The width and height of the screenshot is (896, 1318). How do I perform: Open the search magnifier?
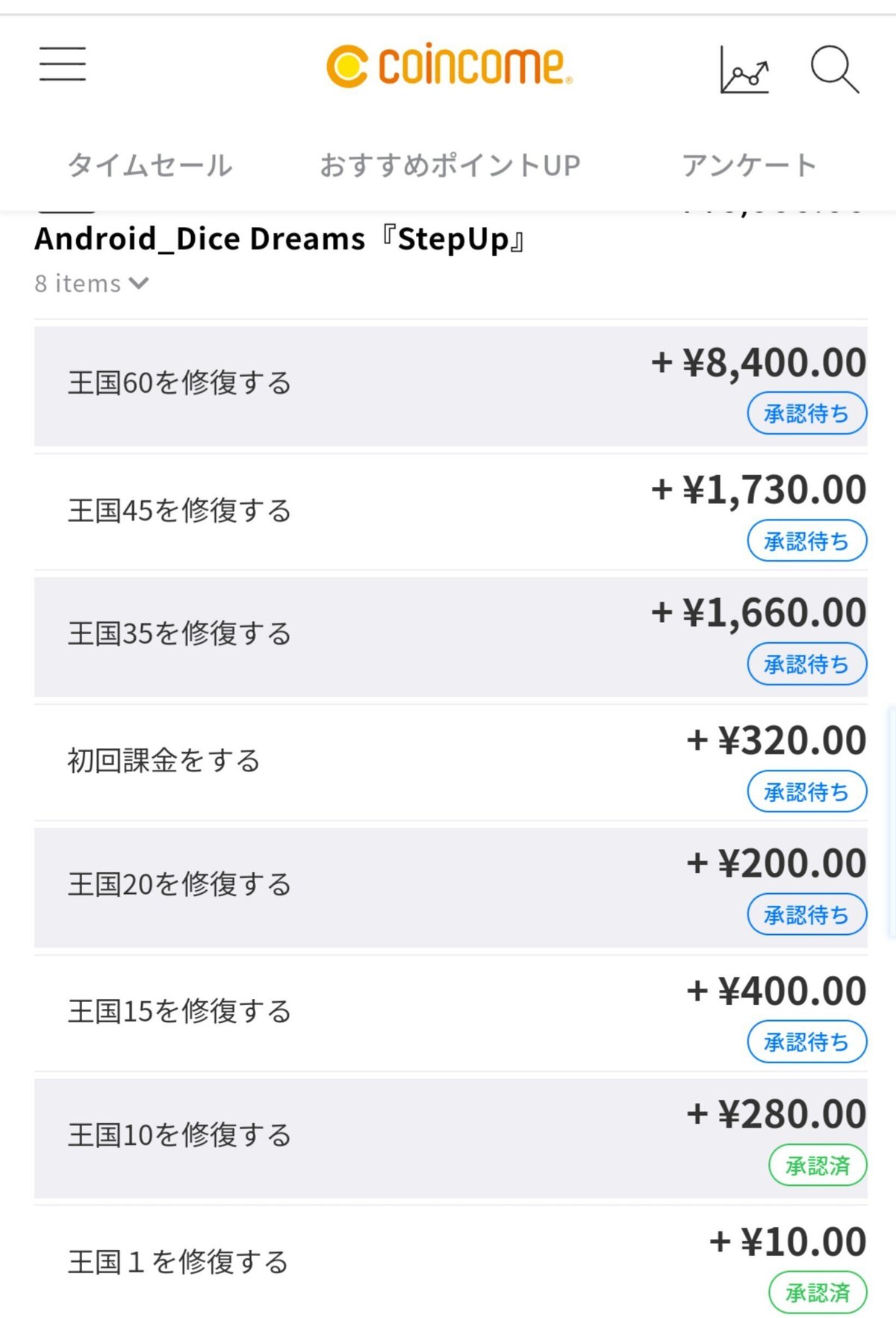tap(834, 70)
